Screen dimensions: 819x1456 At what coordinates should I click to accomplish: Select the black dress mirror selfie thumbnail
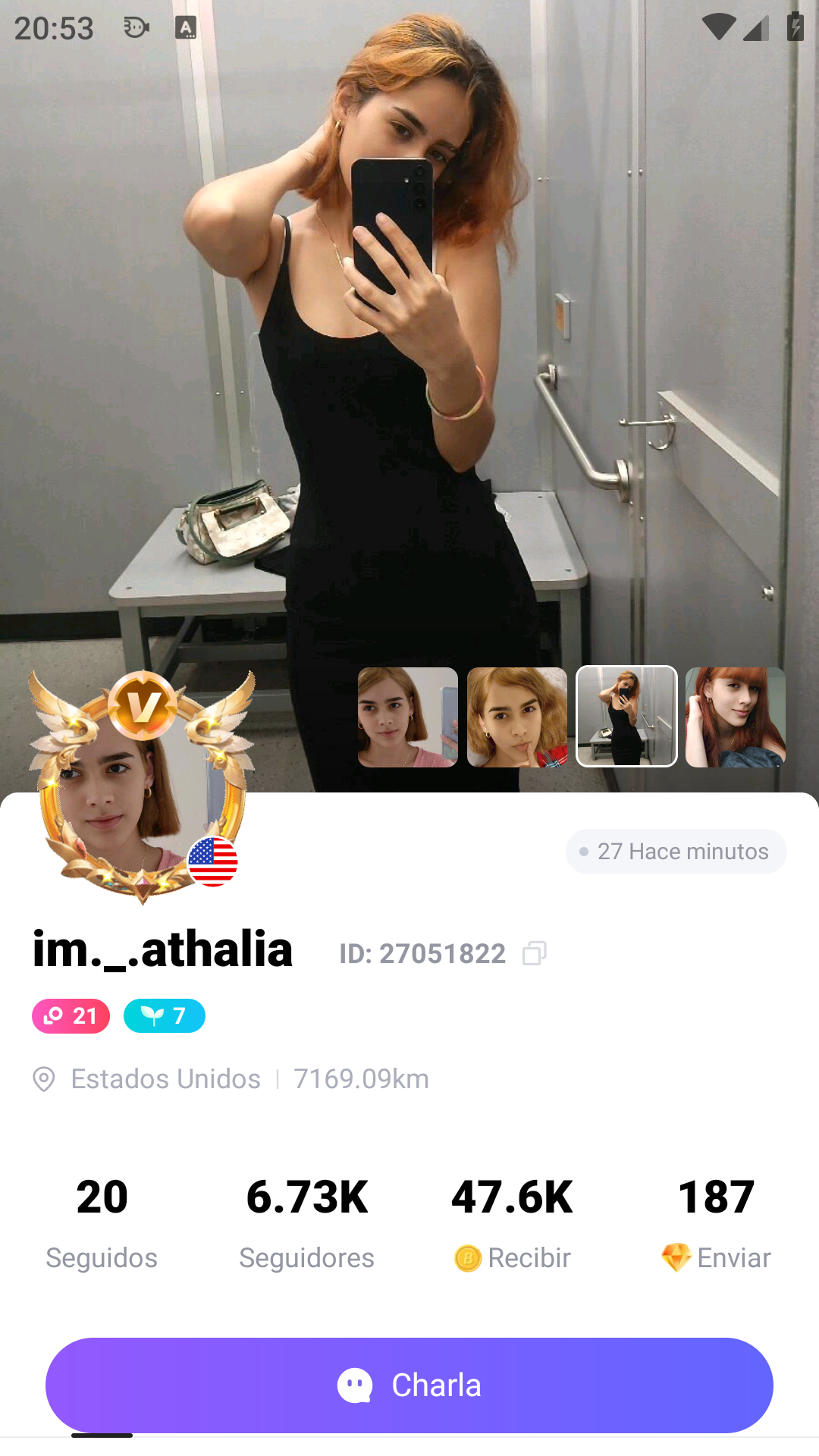click(626, 717)
